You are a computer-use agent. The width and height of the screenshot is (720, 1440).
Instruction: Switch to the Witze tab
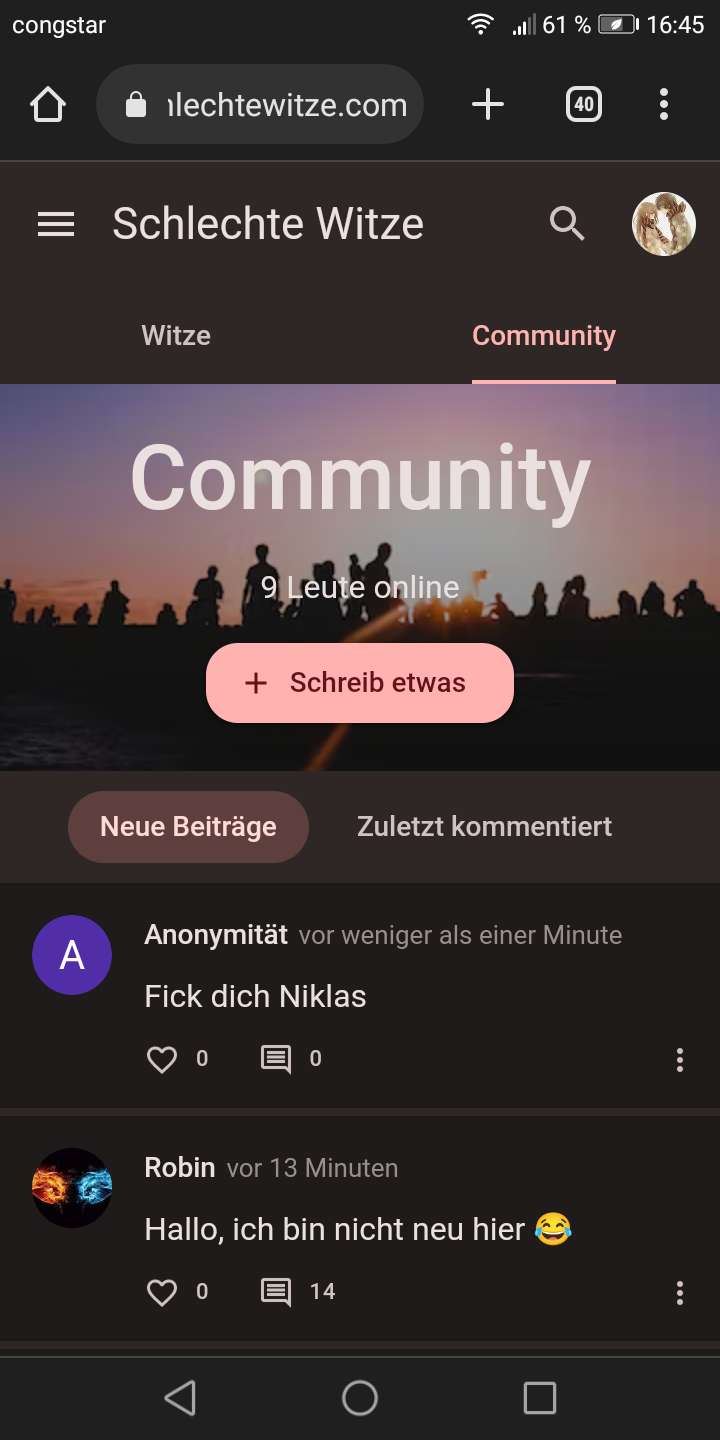(x=176, y=336)
